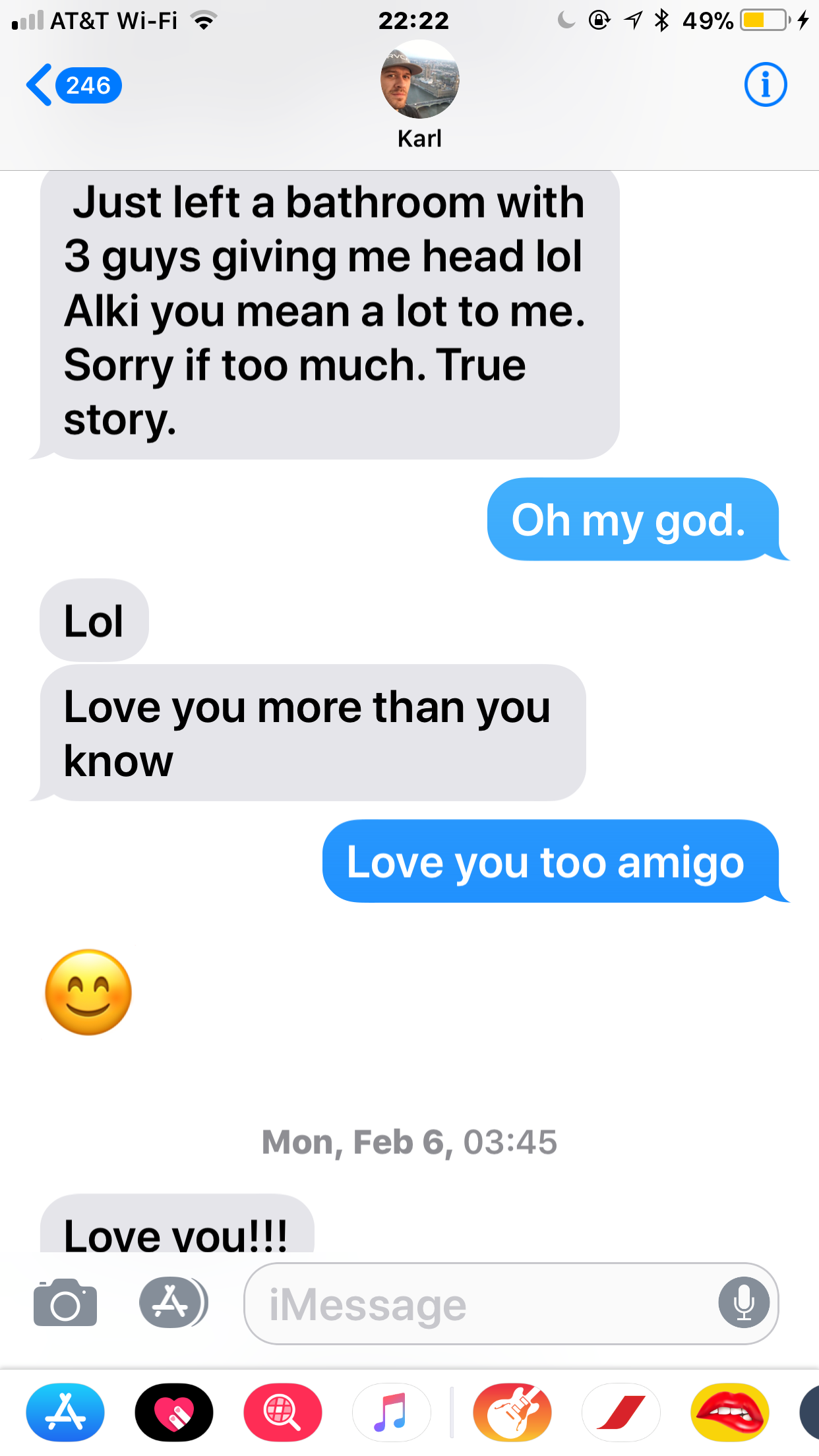This screenshot has width=819, height=1456.
Task: Open the camera to attach a photo
Action: click(x=65, y=1303)
